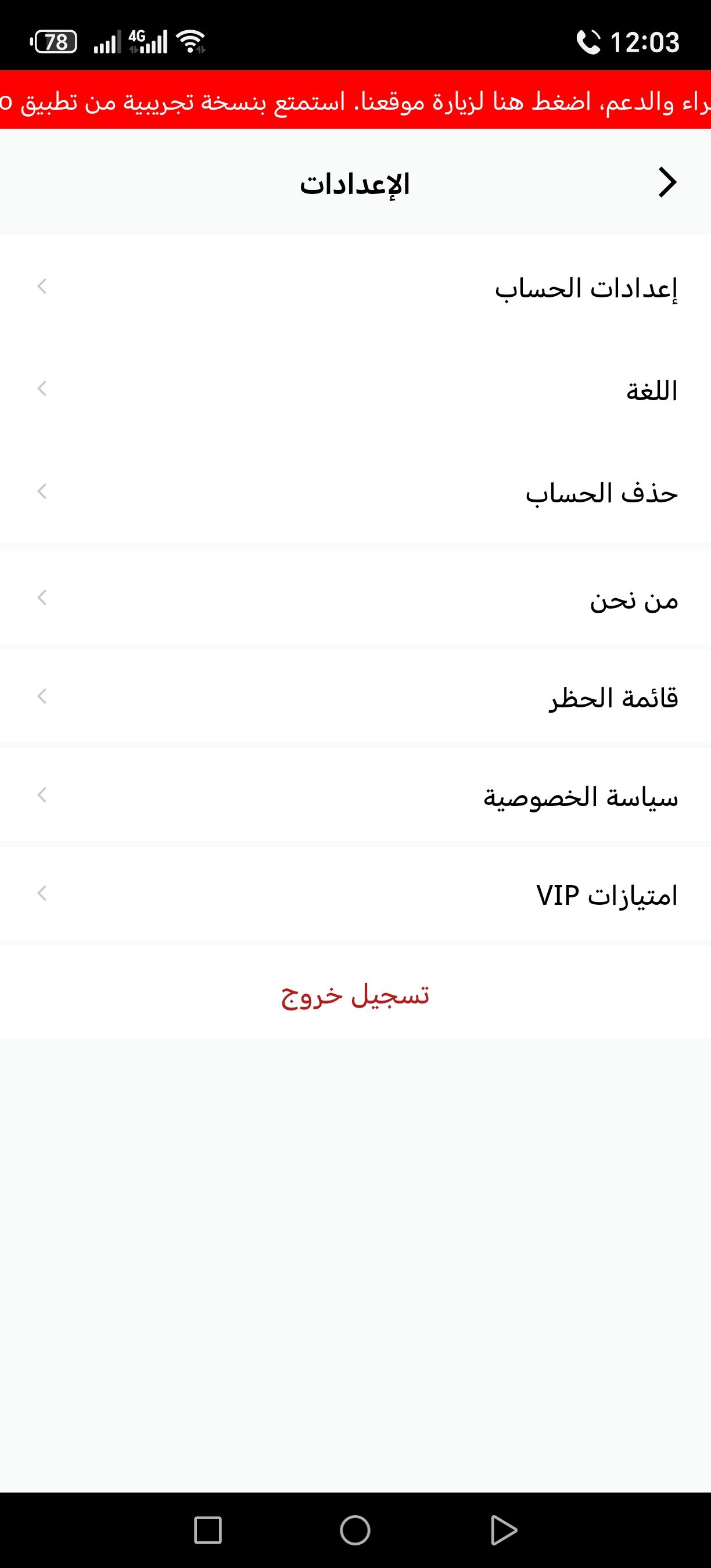Select حذف الحساب (Delete account)
Viewport: 711px width, 1568px height.
[355, 492]
